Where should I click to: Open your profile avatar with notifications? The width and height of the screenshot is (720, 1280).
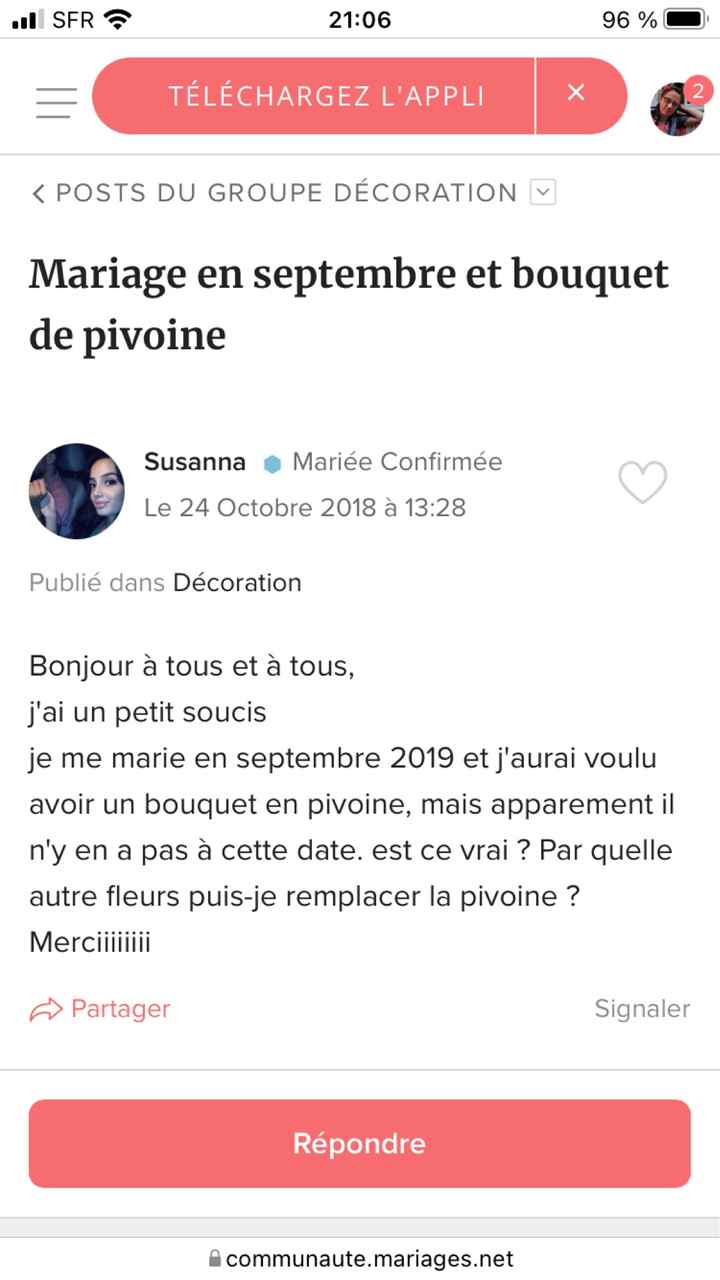pyautogui.click(x=679, y=107)
